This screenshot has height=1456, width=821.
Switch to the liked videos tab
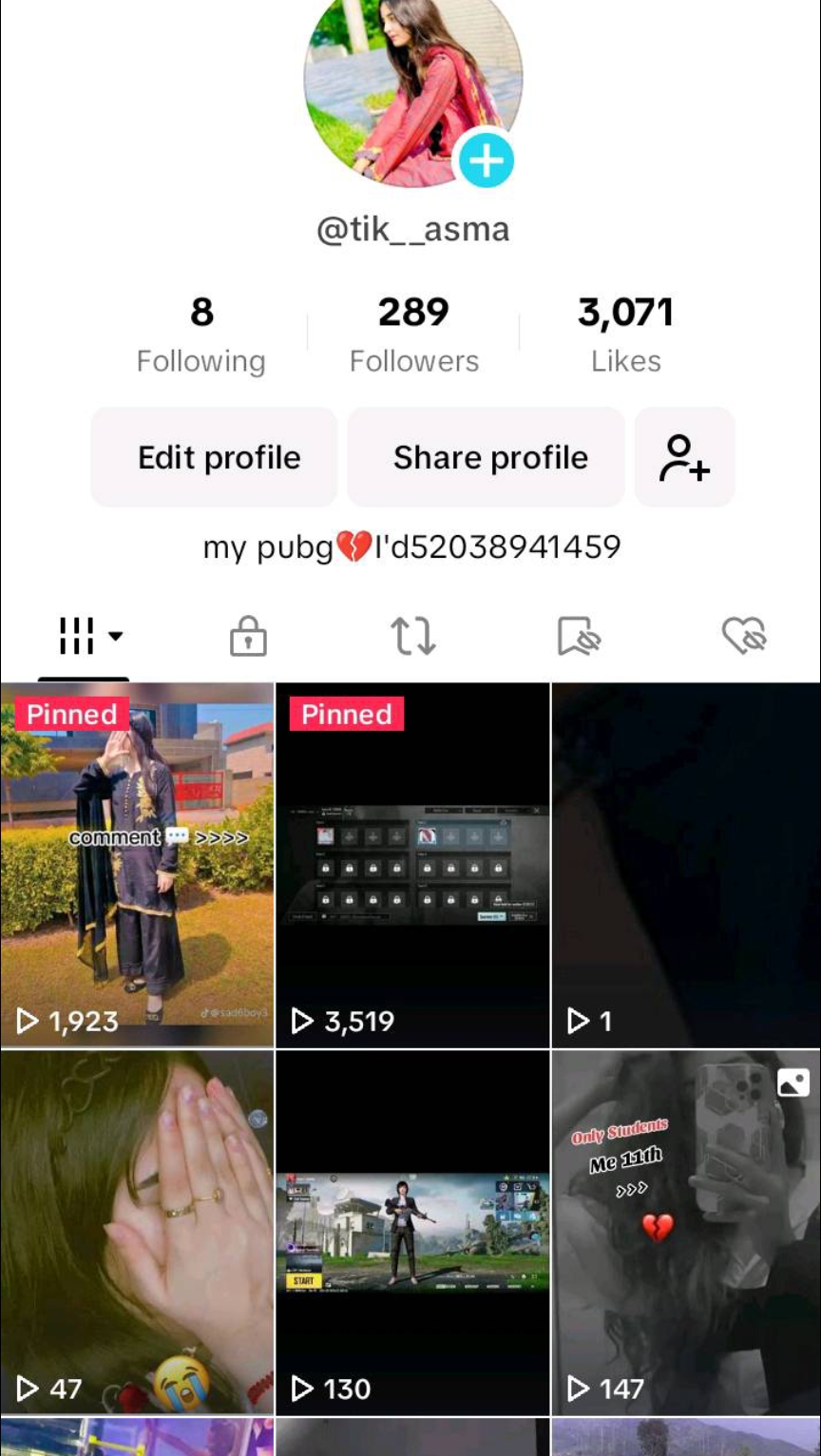point(744,636)
